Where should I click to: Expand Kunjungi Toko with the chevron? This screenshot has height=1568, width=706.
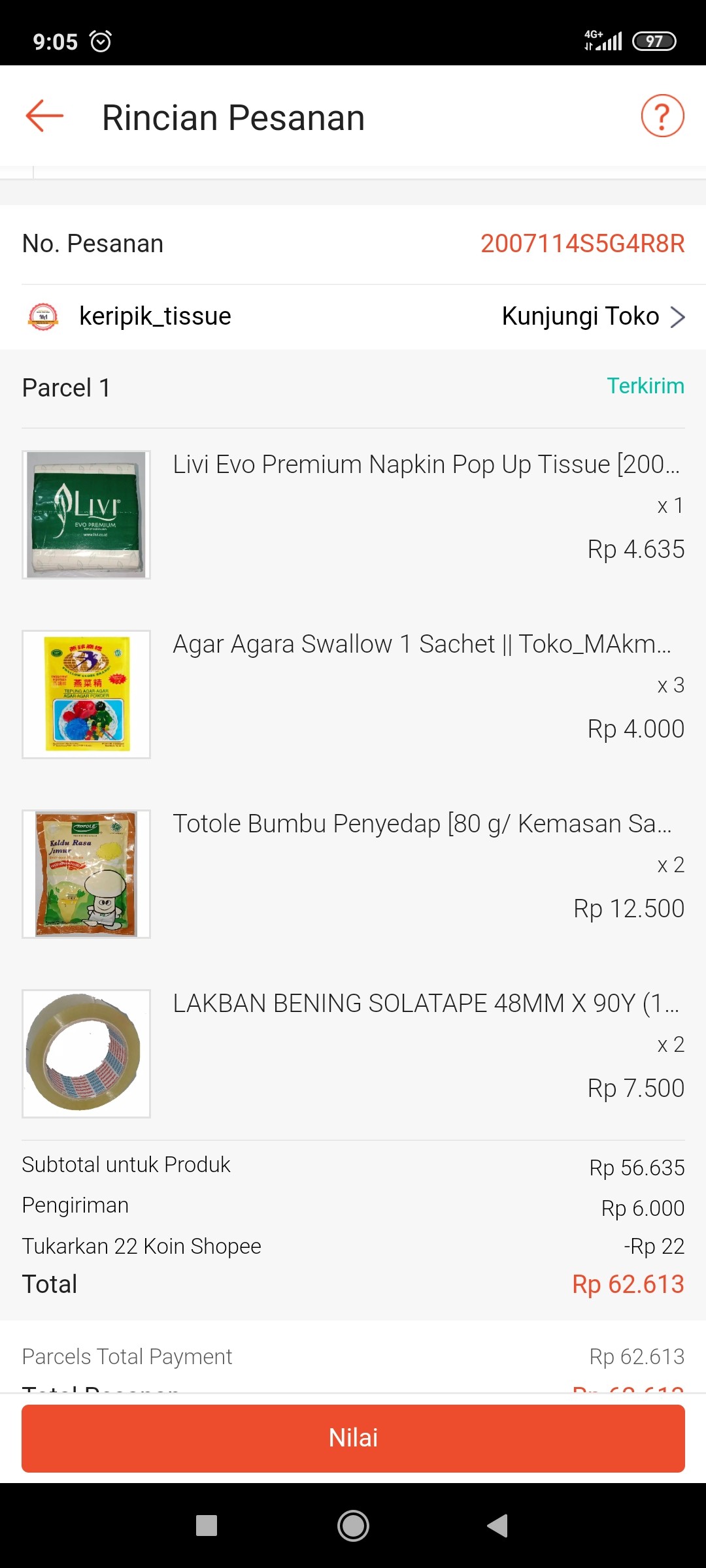[x=679, y=316]
